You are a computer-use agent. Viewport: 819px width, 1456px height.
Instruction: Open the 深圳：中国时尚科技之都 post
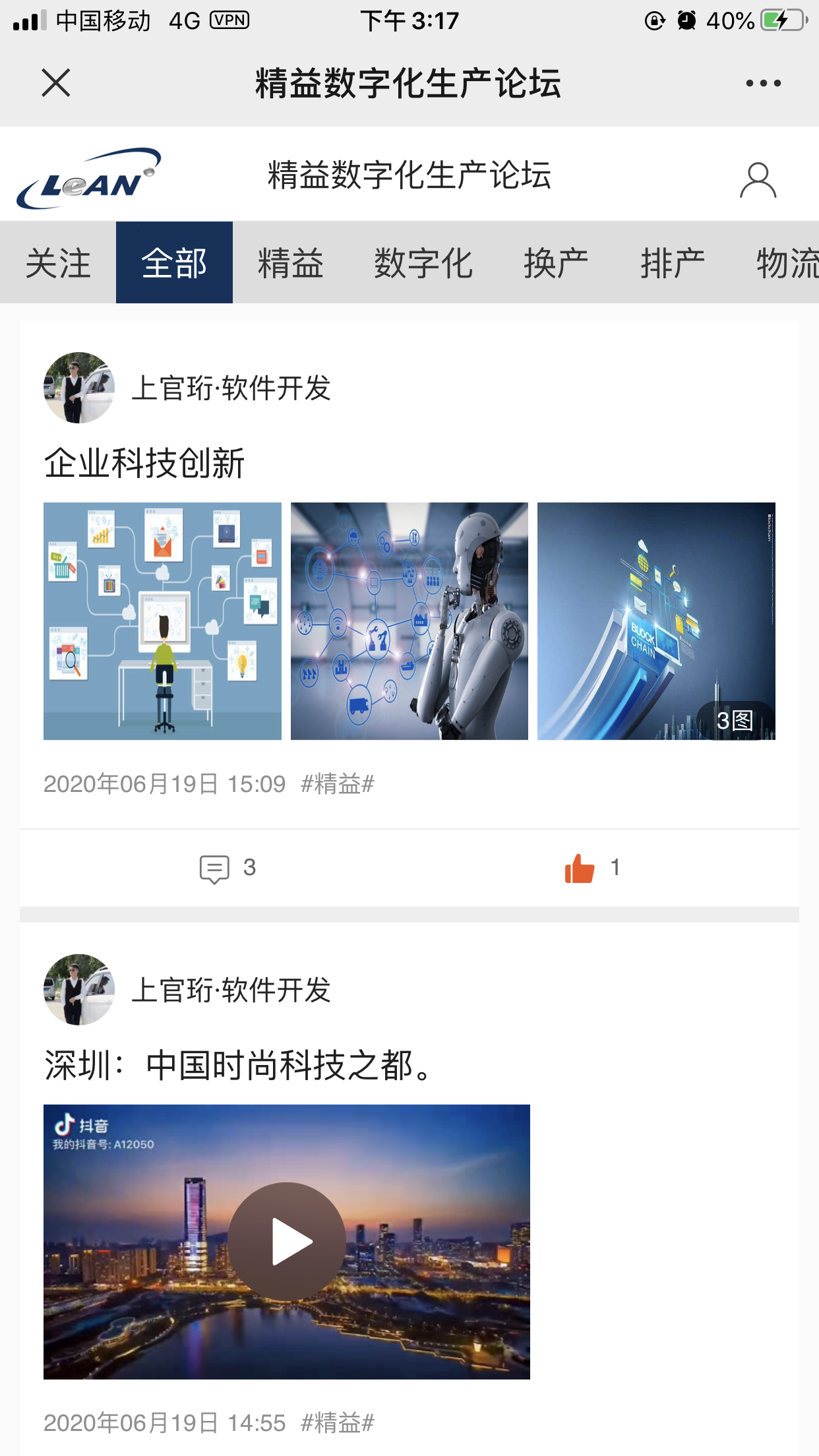[237, 1065]
